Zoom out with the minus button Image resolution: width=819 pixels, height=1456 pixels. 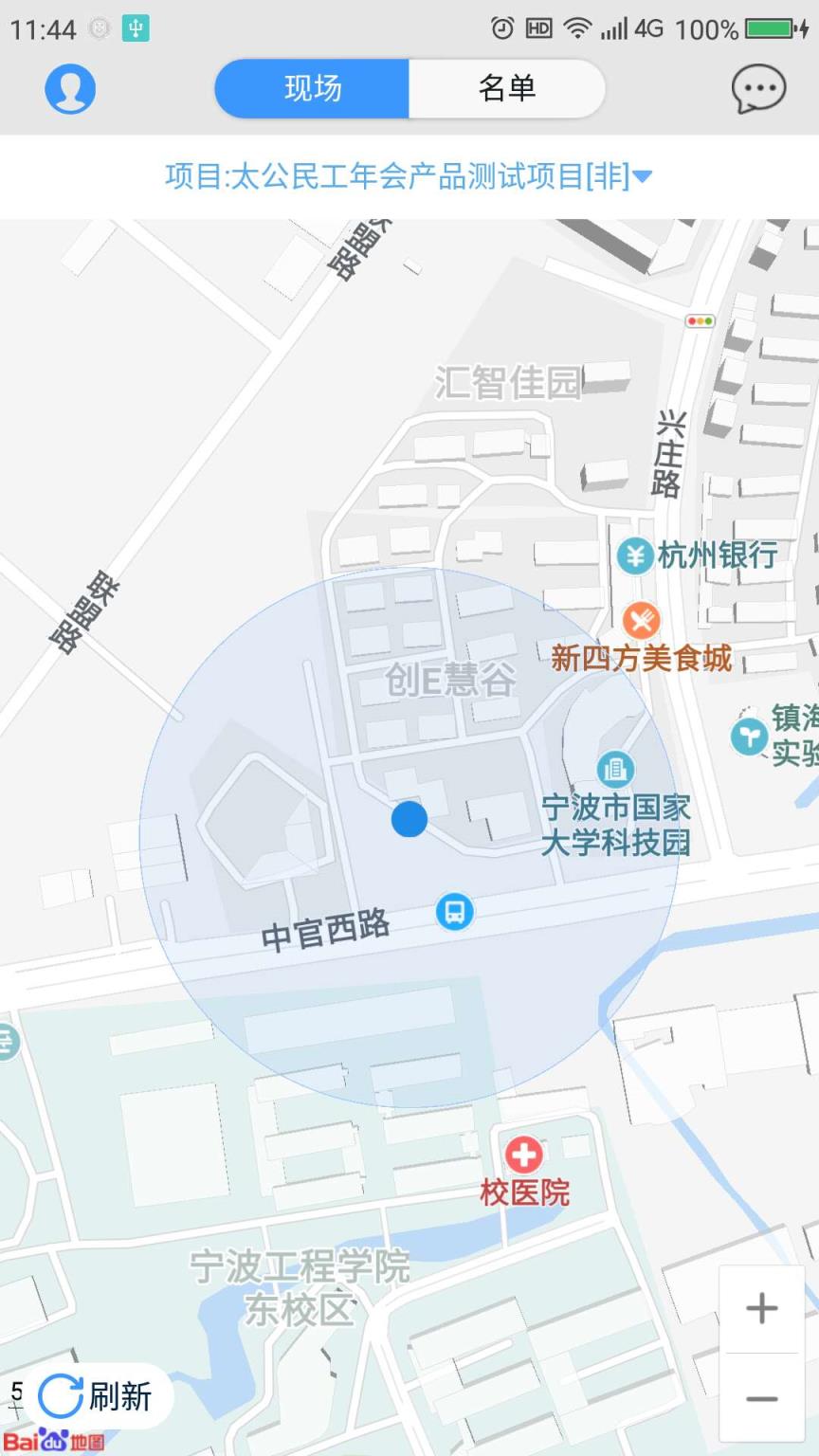pyautogui.click(x=762, y=1399)
